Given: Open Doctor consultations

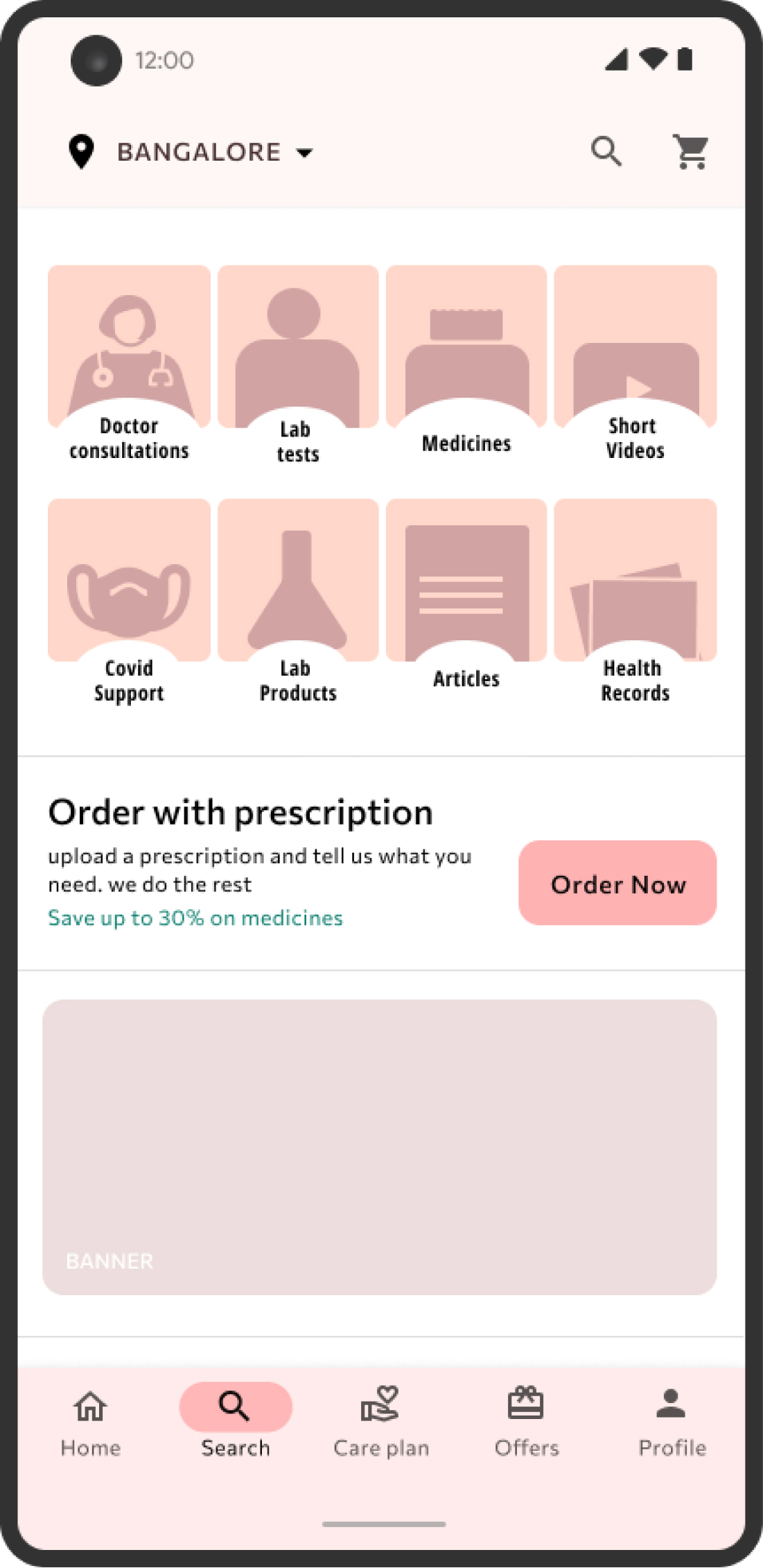Looking at the screenshot, I should point(129,364).
